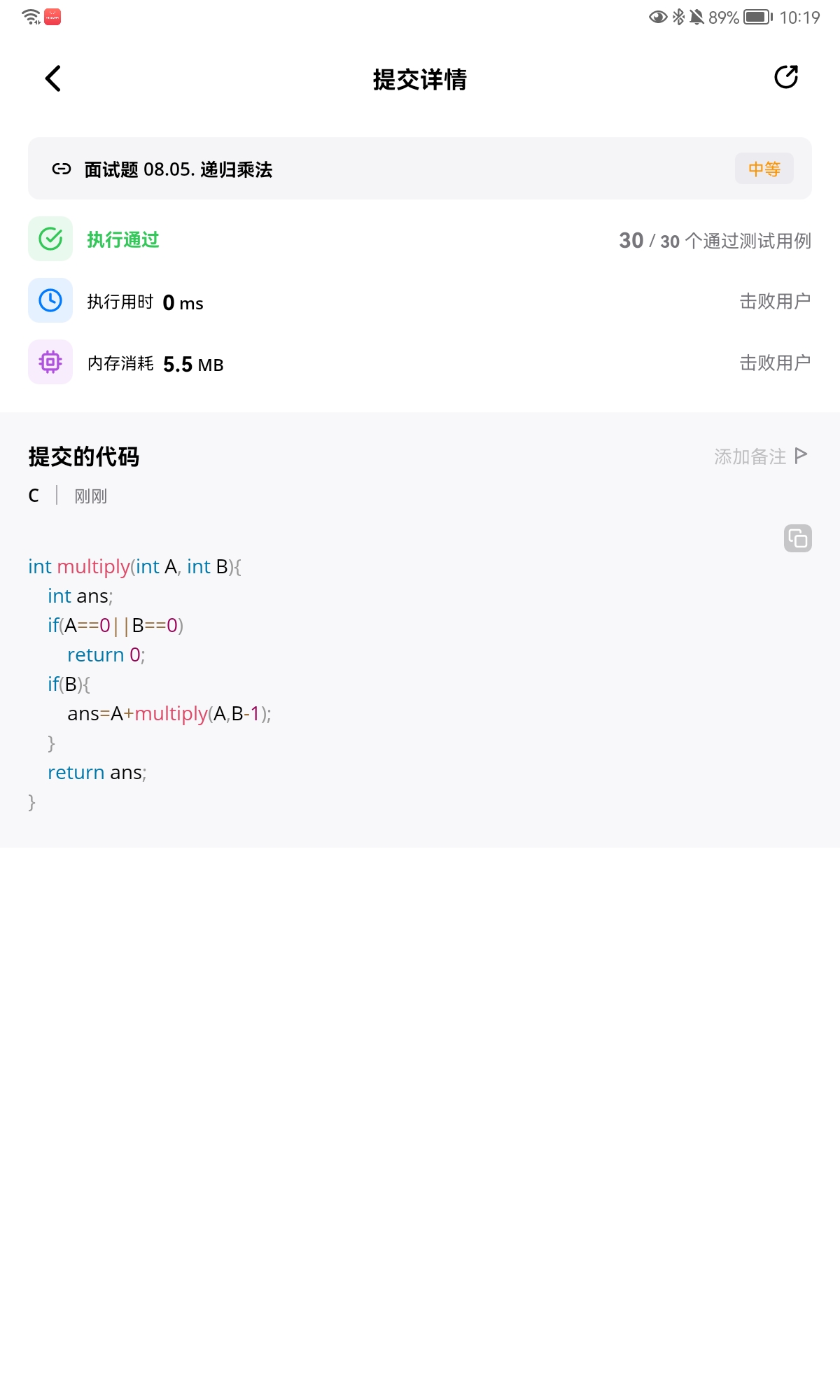
Task: Copy the submitted code via copy icon
Action: [797, 538]
